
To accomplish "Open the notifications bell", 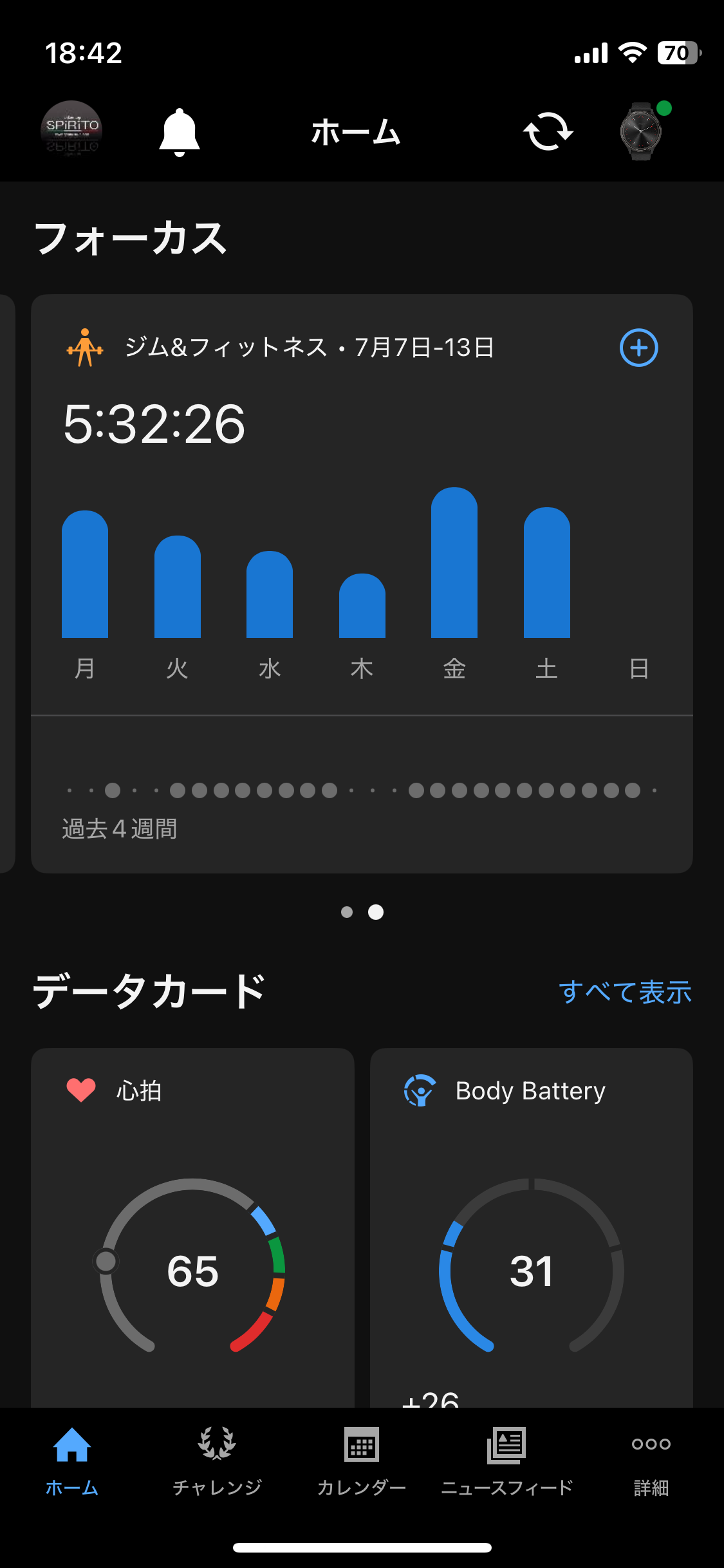I will [180, 132].
